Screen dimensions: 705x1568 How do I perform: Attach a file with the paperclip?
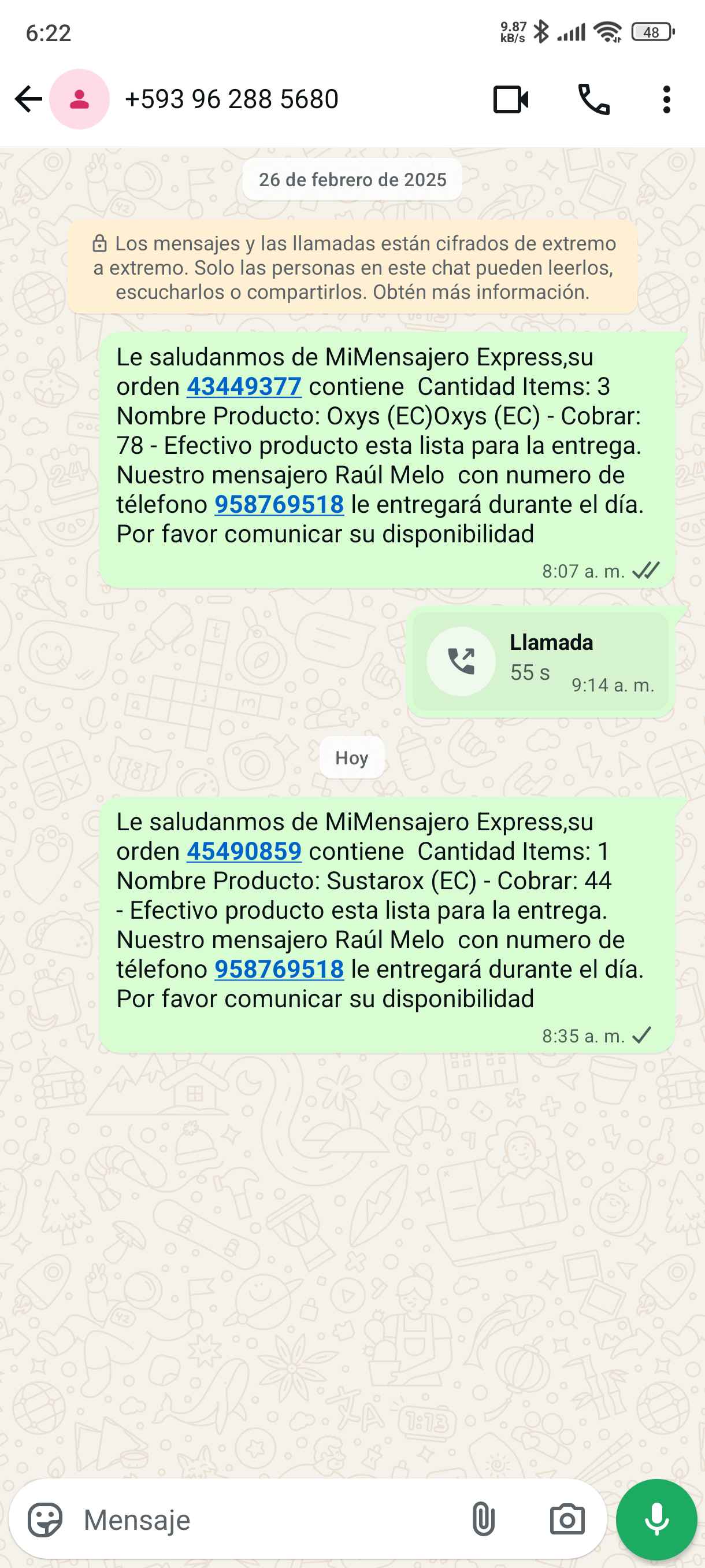(x=483, y=1520)
